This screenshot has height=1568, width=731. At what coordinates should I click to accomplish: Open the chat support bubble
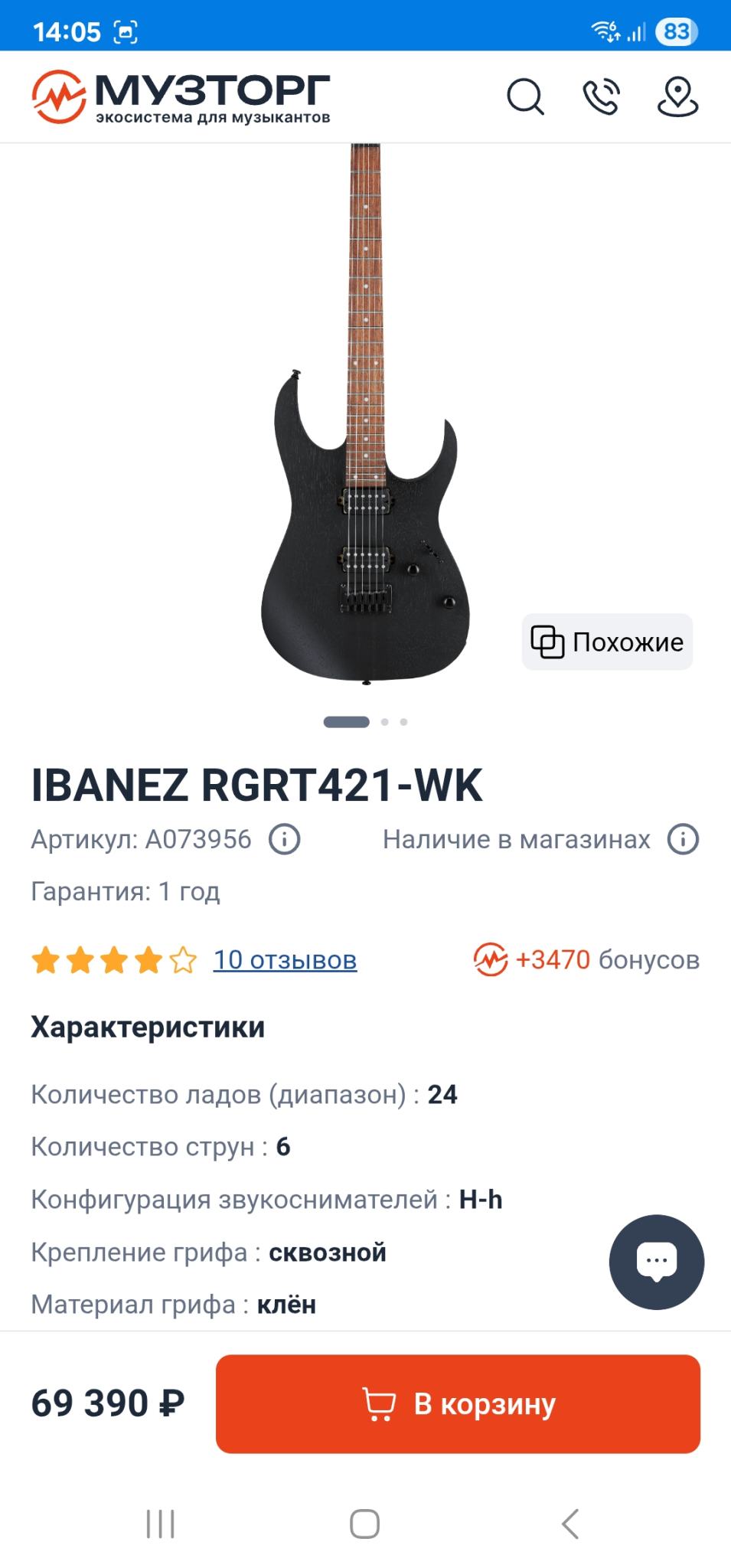point(656,1261)
